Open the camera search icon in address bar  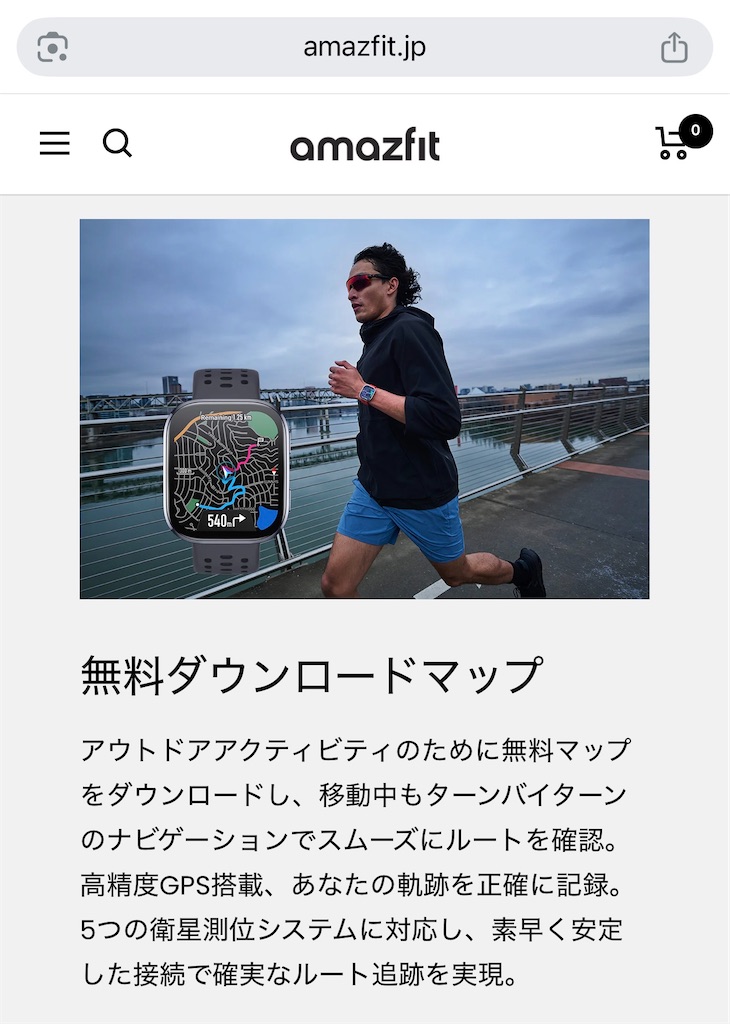pos(53,47)
